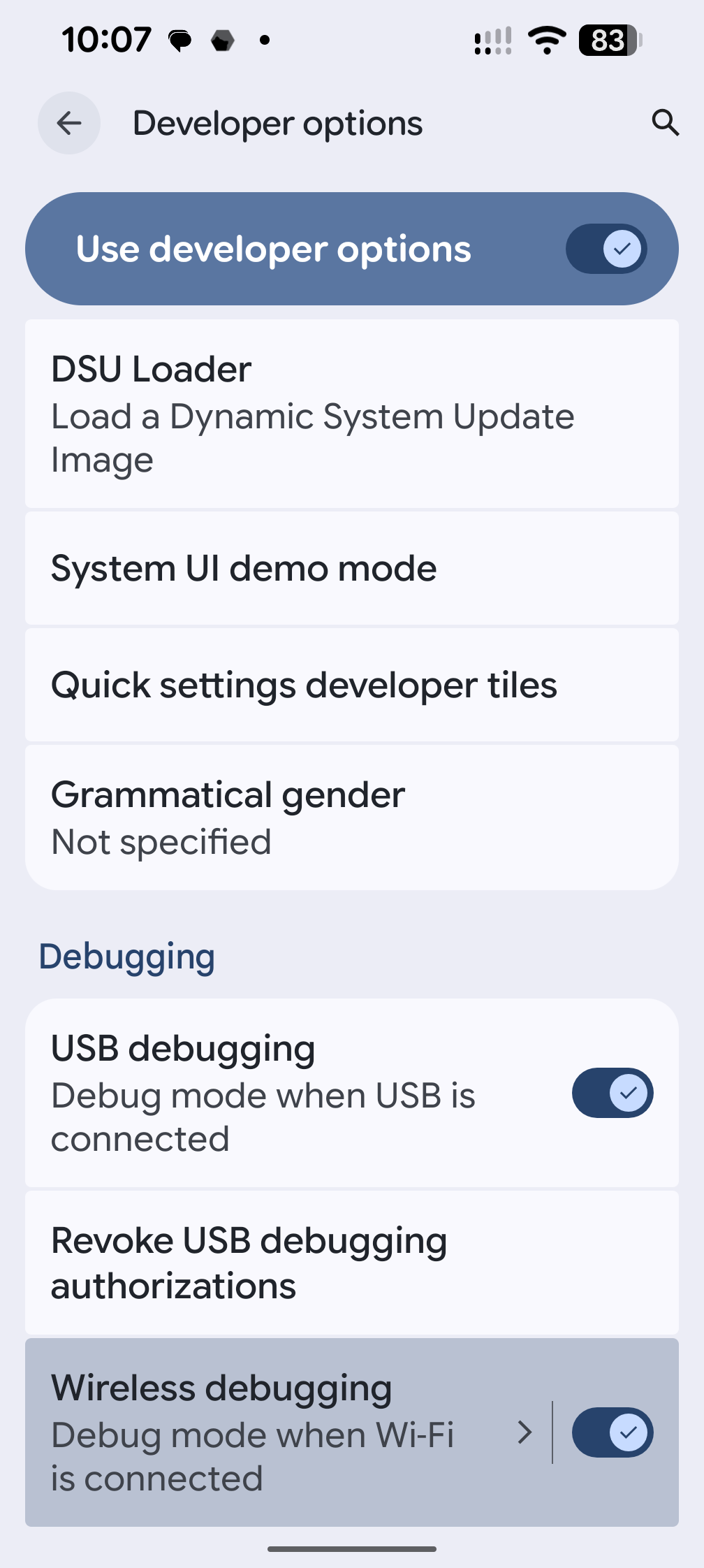
Task: Turn off Use developer options switch
Action: pos(606,249)
